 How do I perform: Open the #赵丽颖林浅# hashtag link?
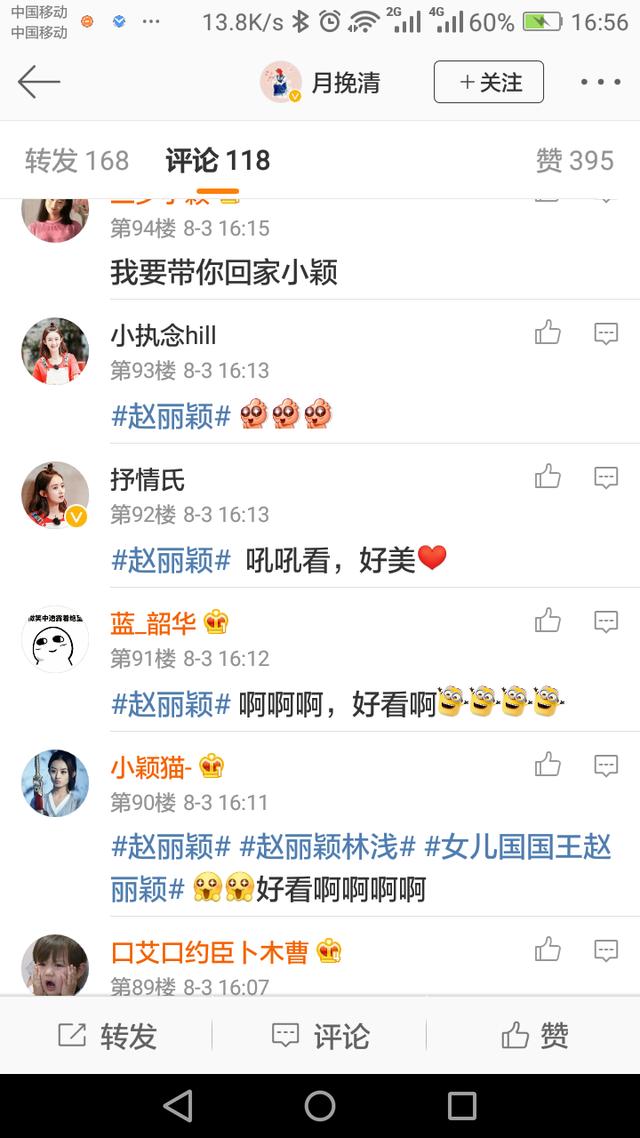(x=327, y=847)
